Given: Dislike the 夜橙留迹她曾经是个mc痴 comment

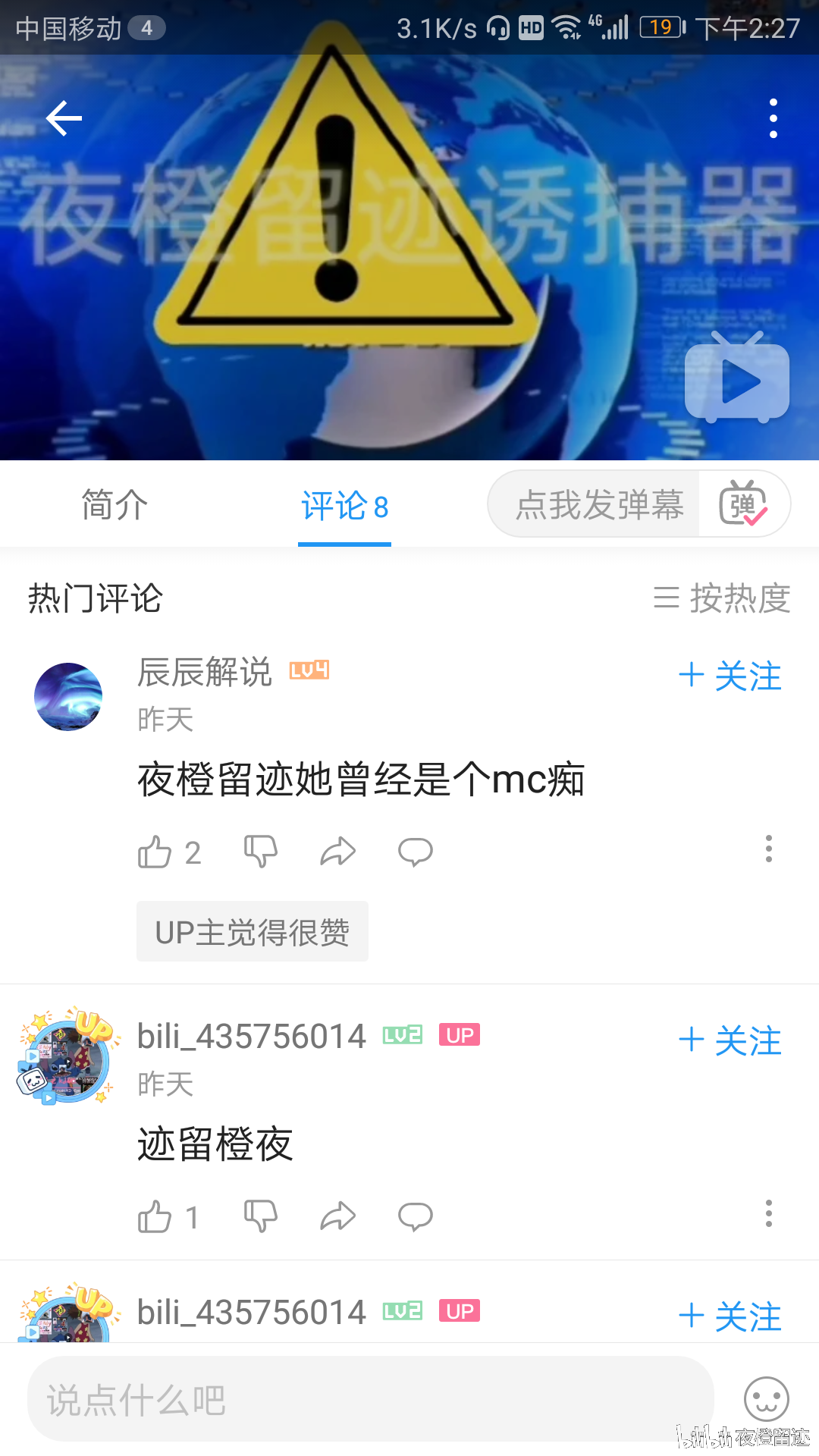Looking at the screenshot, I should click(x=261, y=852).
